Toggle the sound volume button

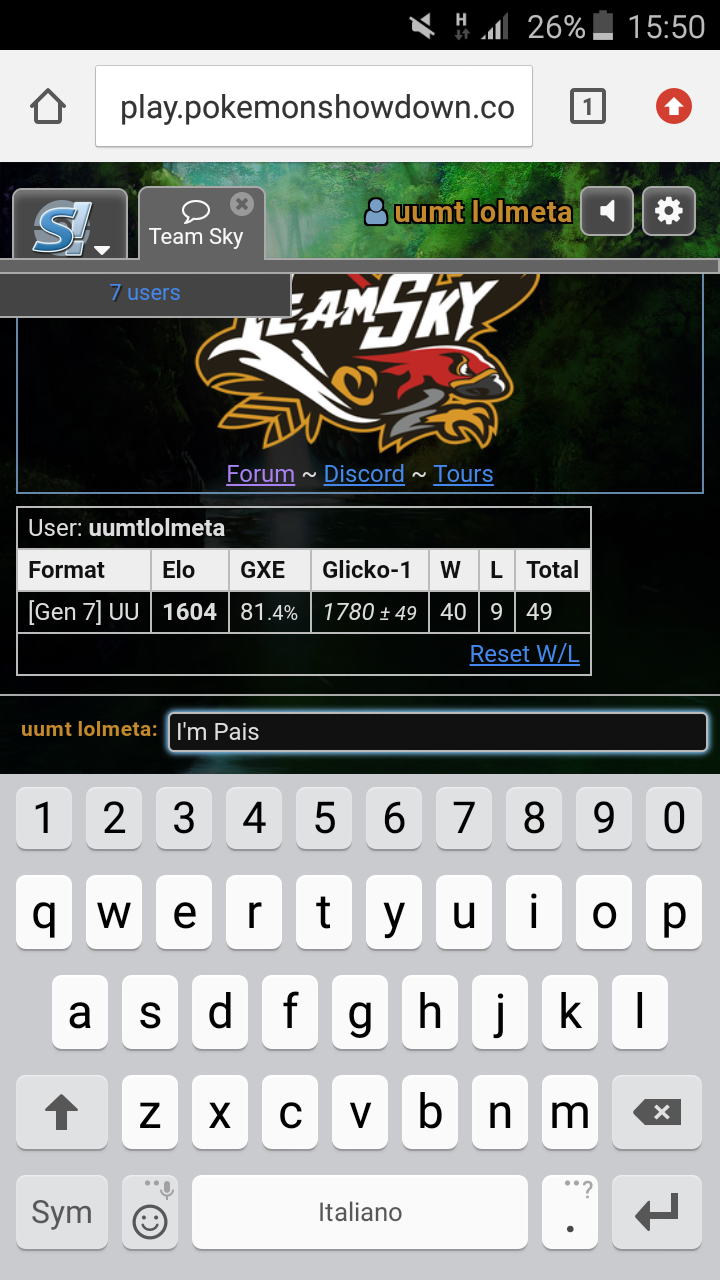coord(607,211)
